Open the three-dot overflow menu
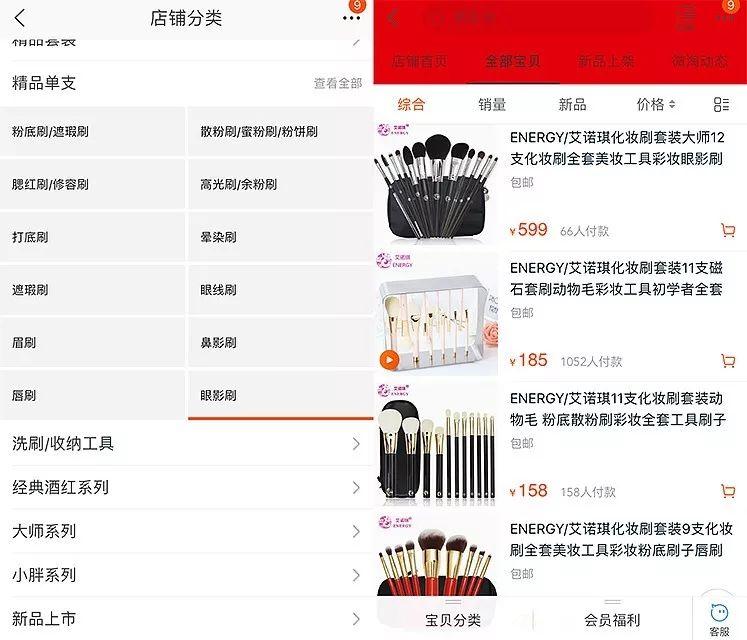The width and height of the screenshot is (747, 640). (351, 18)
